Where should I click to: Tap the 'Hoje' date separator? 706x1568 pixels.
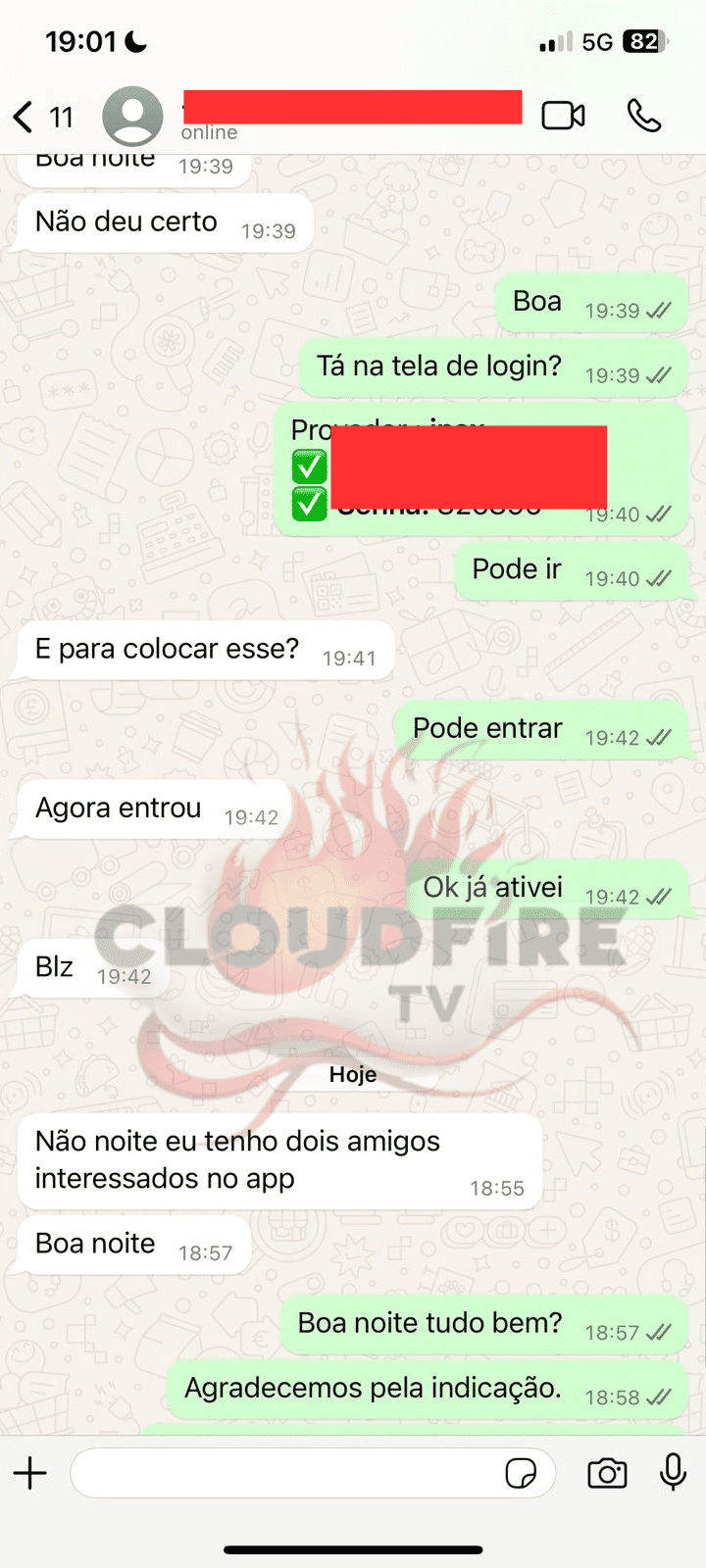click(352, 1074)
